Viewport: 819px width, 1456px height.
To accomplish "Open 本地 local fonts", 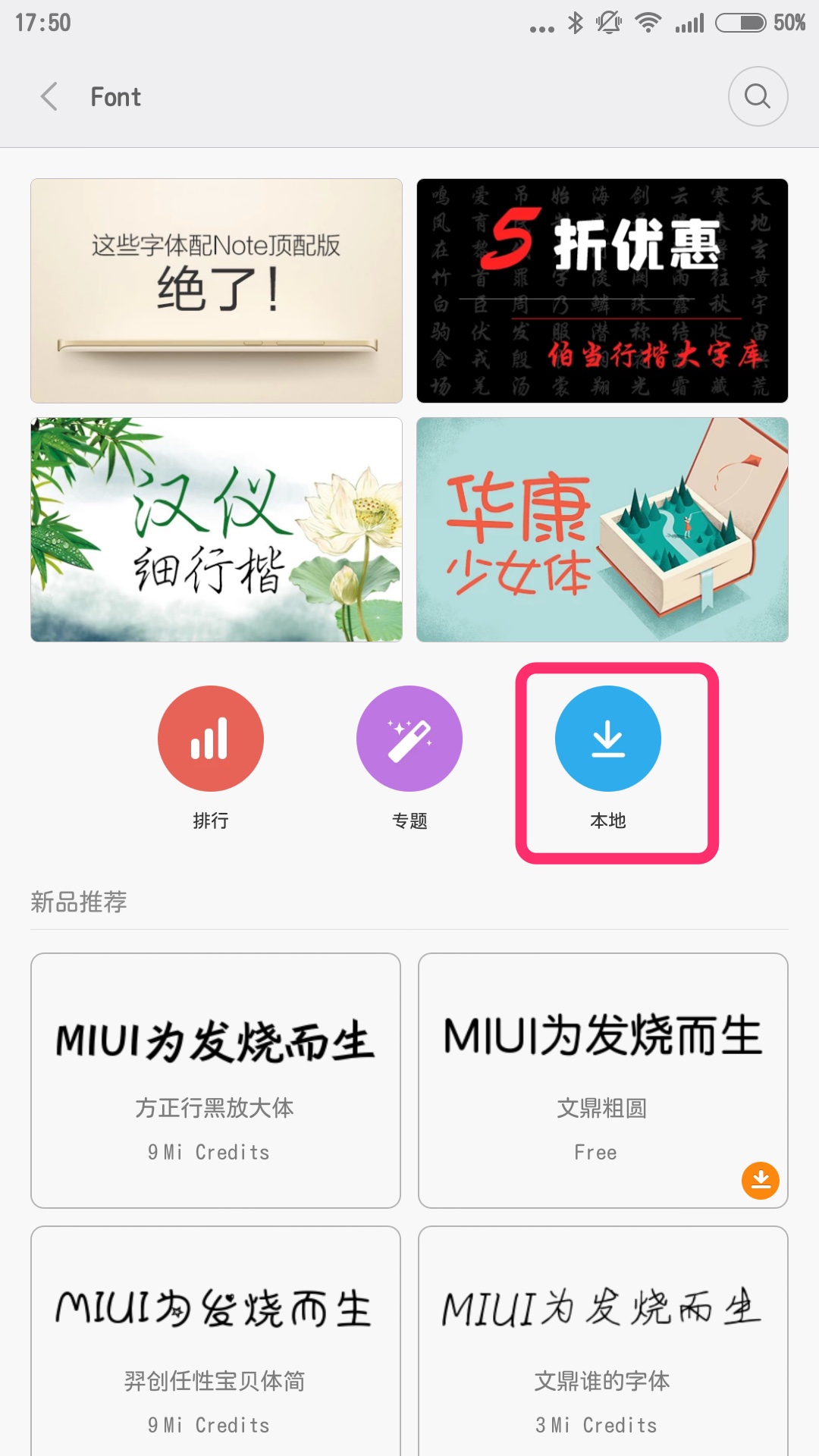I will [608, 739].
